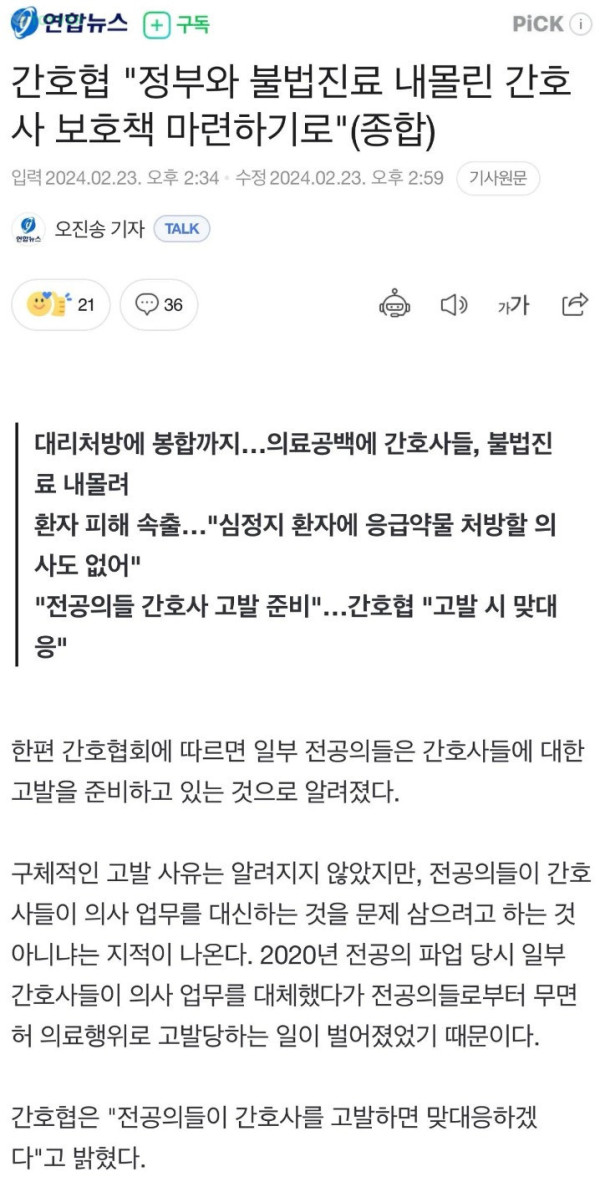Share this article
The image size is (600, 1182).
574,304
